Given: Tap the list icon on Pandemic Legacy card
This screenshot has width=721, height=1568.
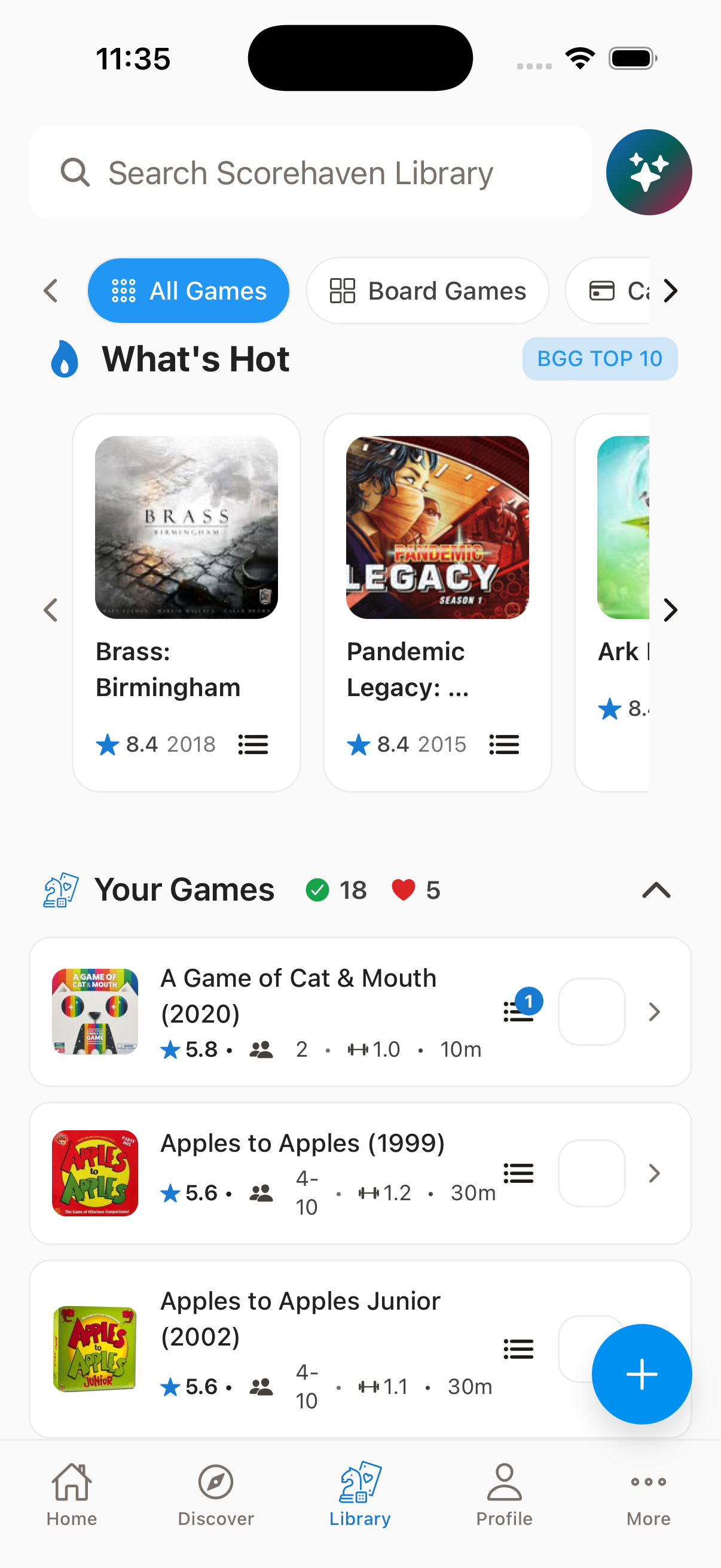Looking at the screenshot, I should (504, 745).
